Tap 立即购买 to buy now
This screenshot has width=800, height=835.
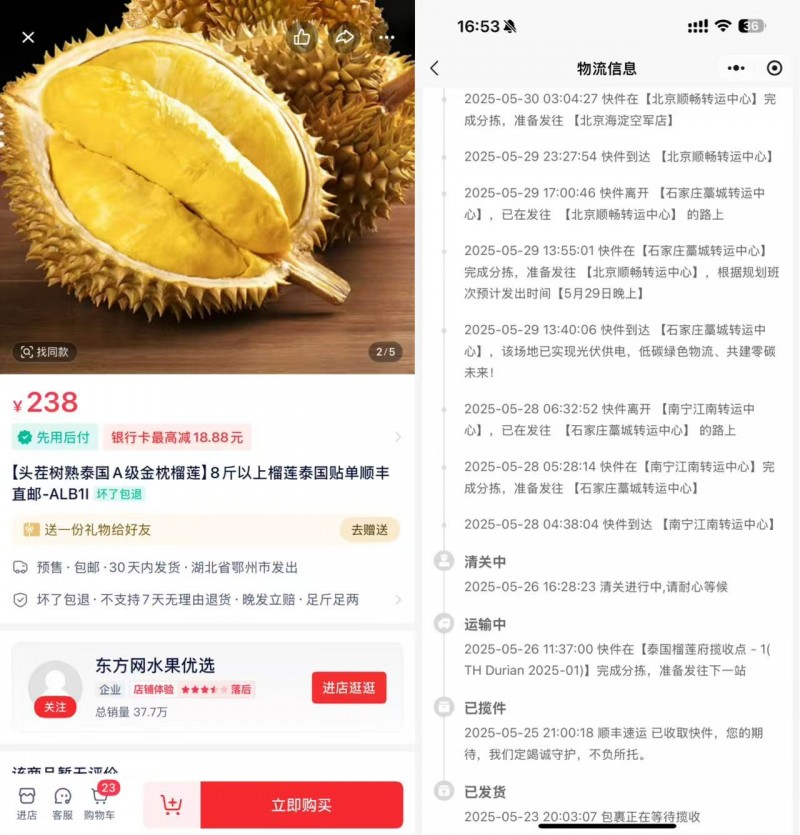(x=301, y=805)
